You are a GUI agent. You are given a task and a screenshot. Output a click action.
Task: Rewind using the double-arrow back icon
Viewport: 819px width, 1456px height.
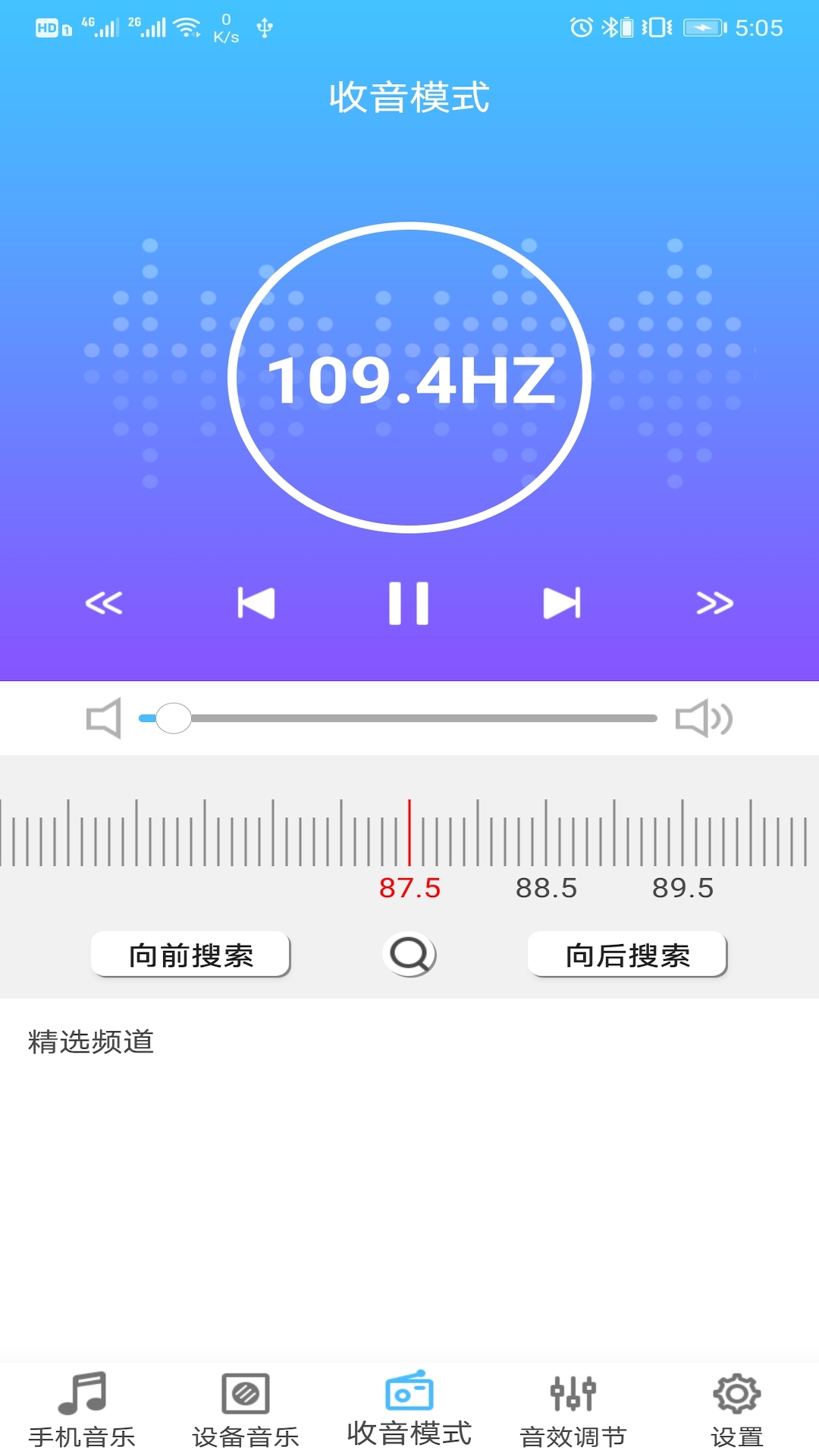(105, 603)
